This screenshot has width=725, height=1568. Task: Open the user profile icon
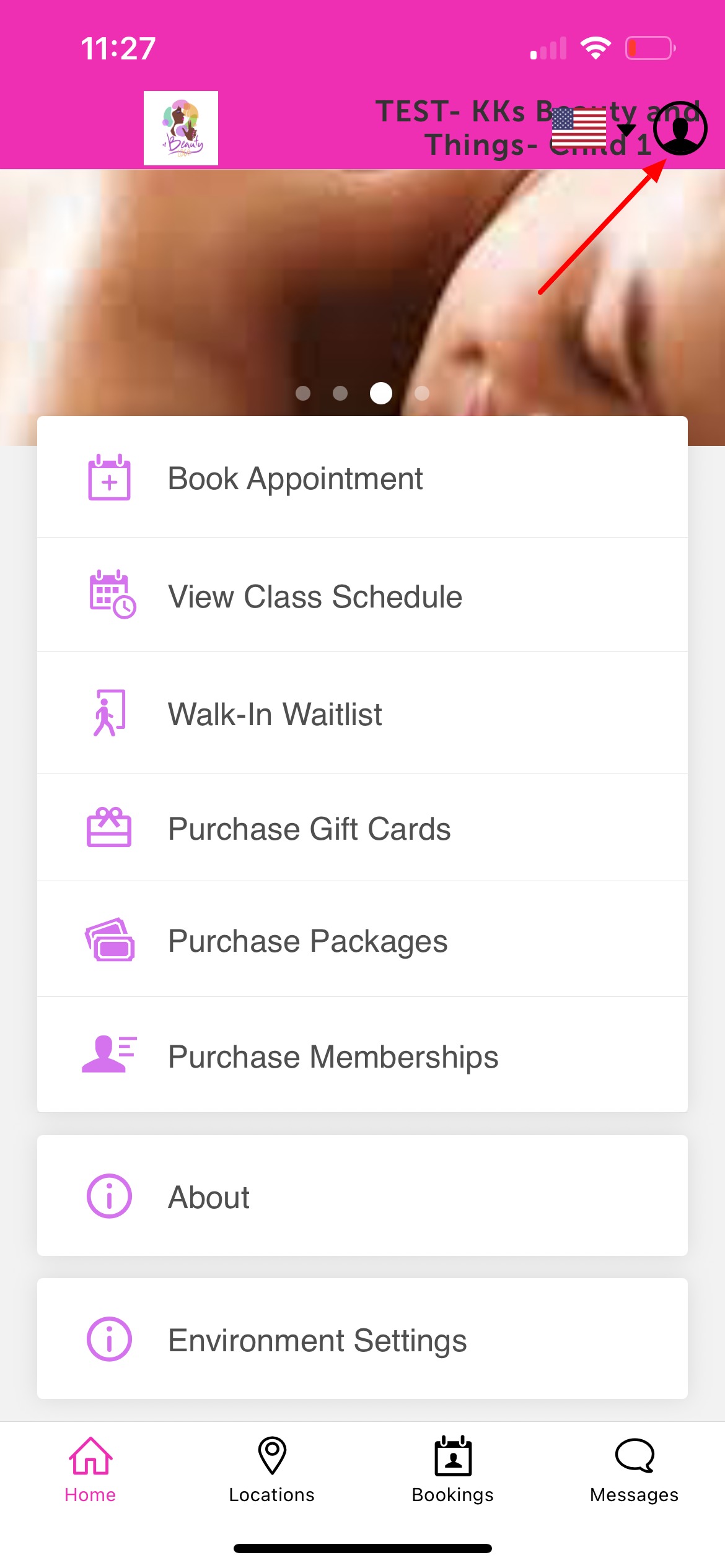tap(680, 129)
